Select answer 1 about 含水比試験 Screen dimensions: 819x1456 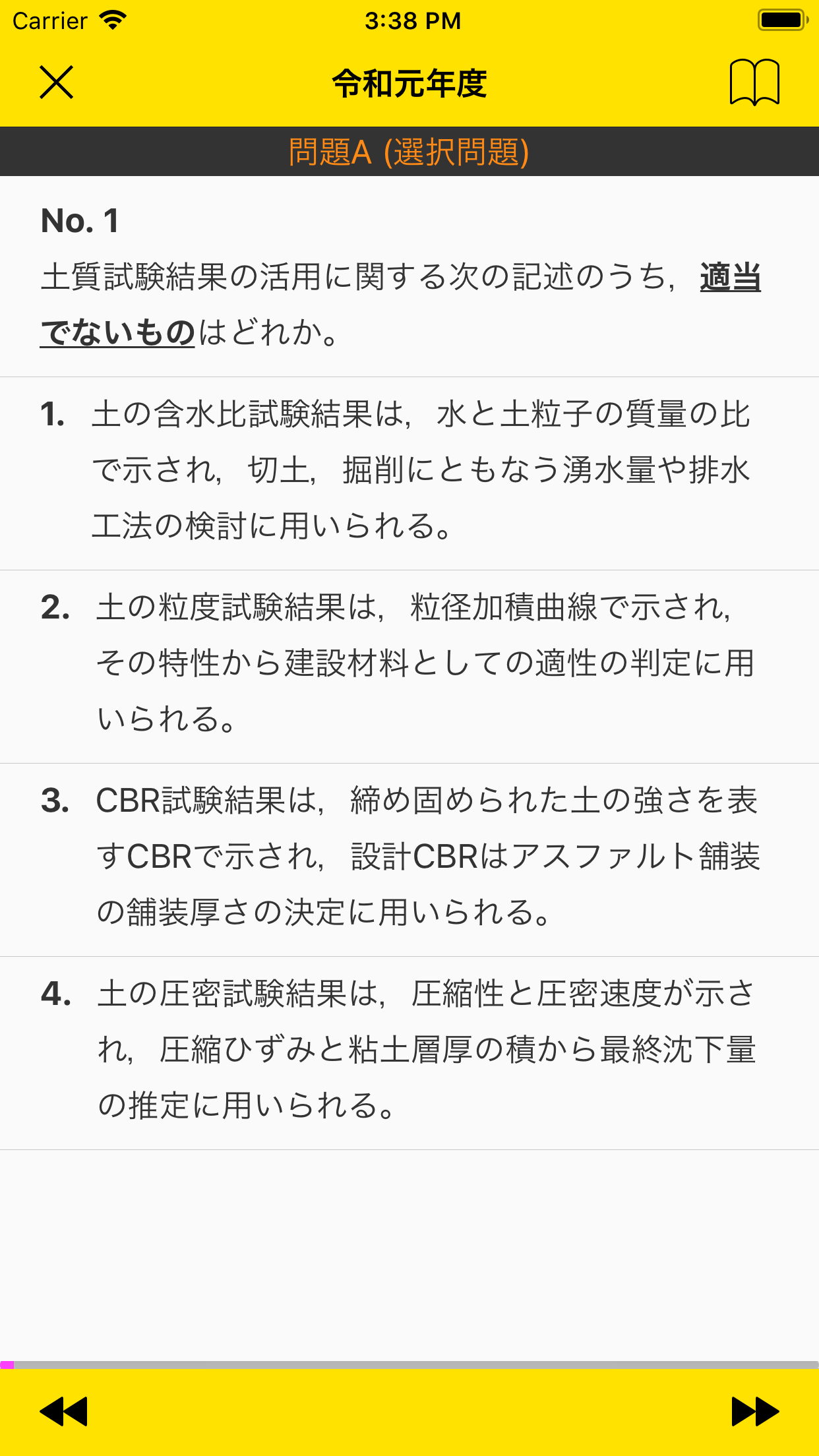click(409, 473)
